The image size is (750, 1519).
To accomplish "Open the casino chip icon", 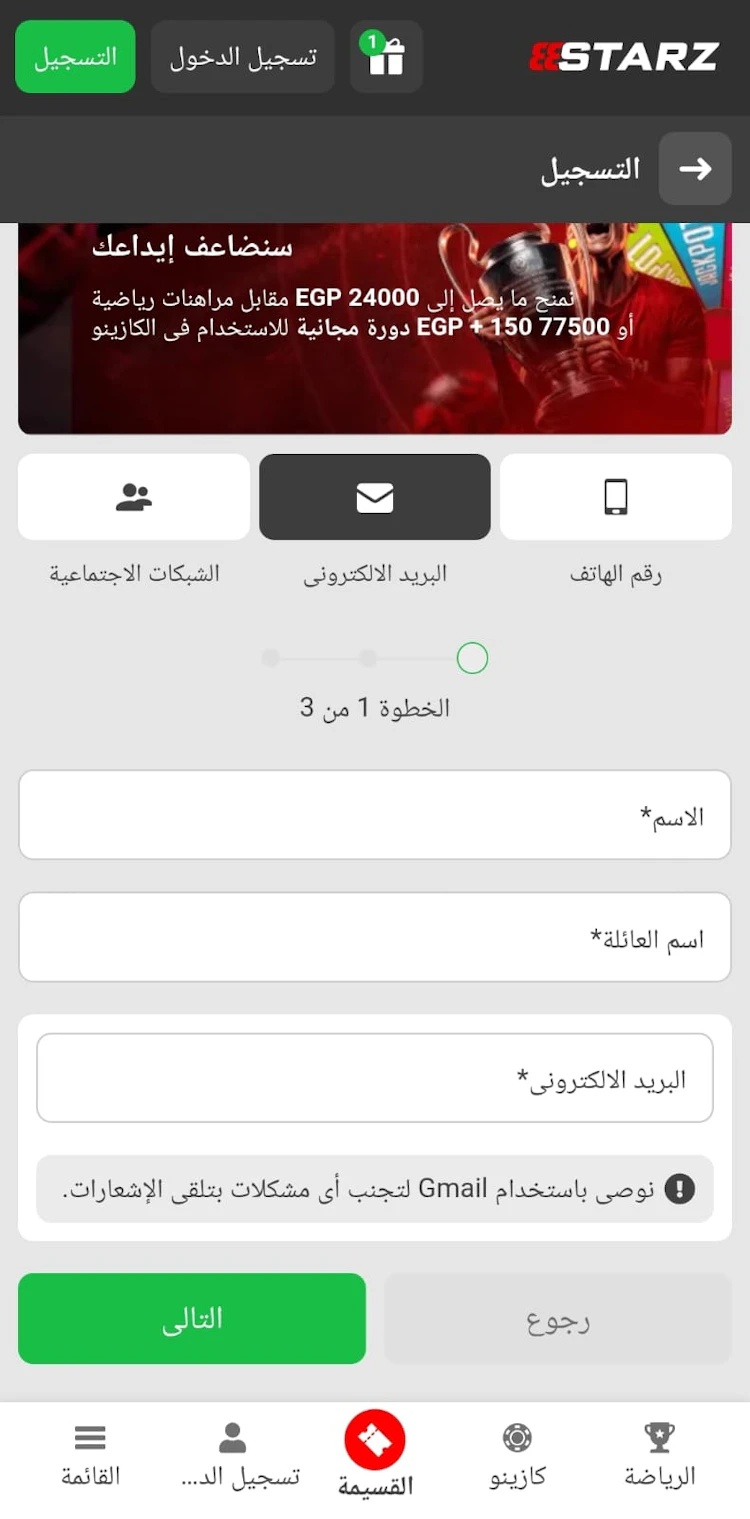I will (516, 1435).
